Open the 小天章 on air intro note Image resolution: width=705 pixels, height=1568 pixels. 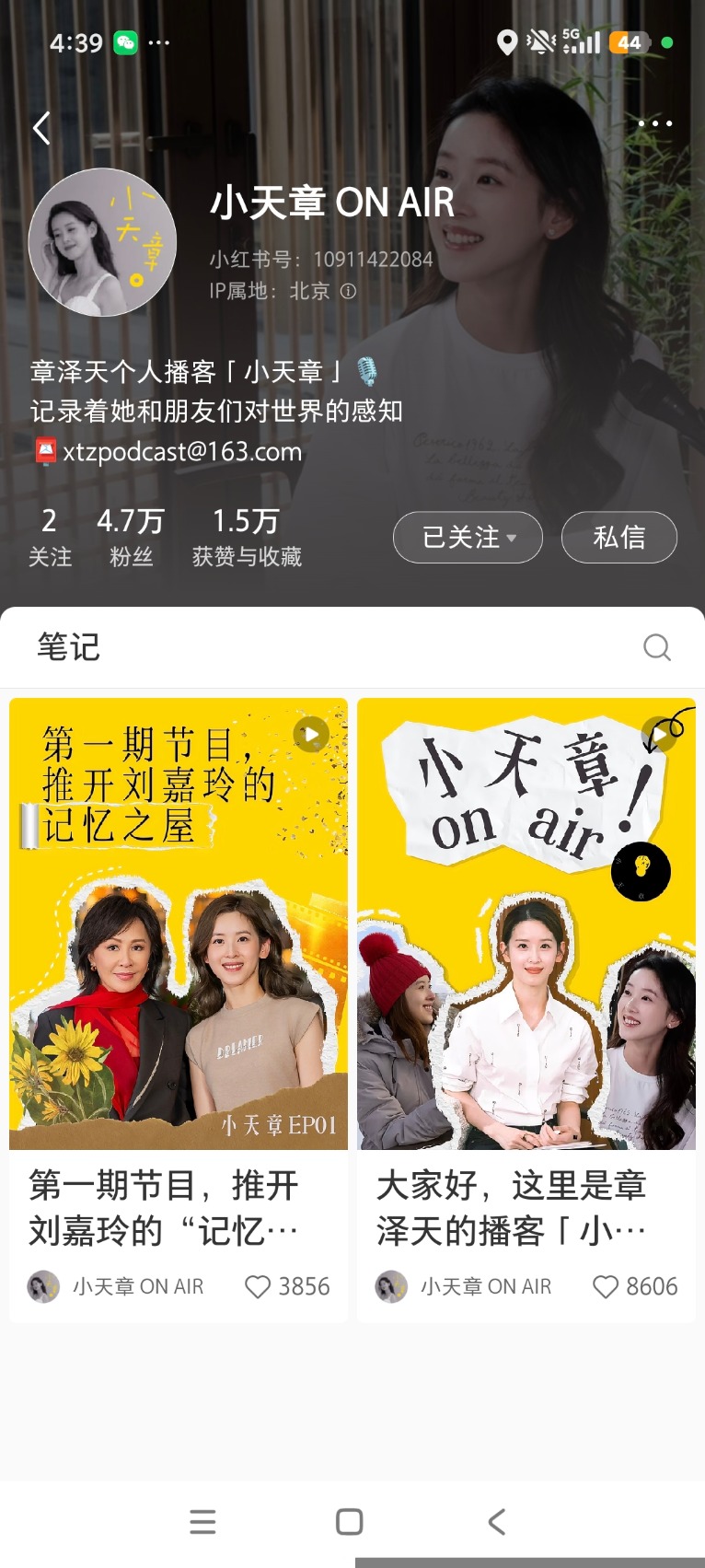pos(526,923)
